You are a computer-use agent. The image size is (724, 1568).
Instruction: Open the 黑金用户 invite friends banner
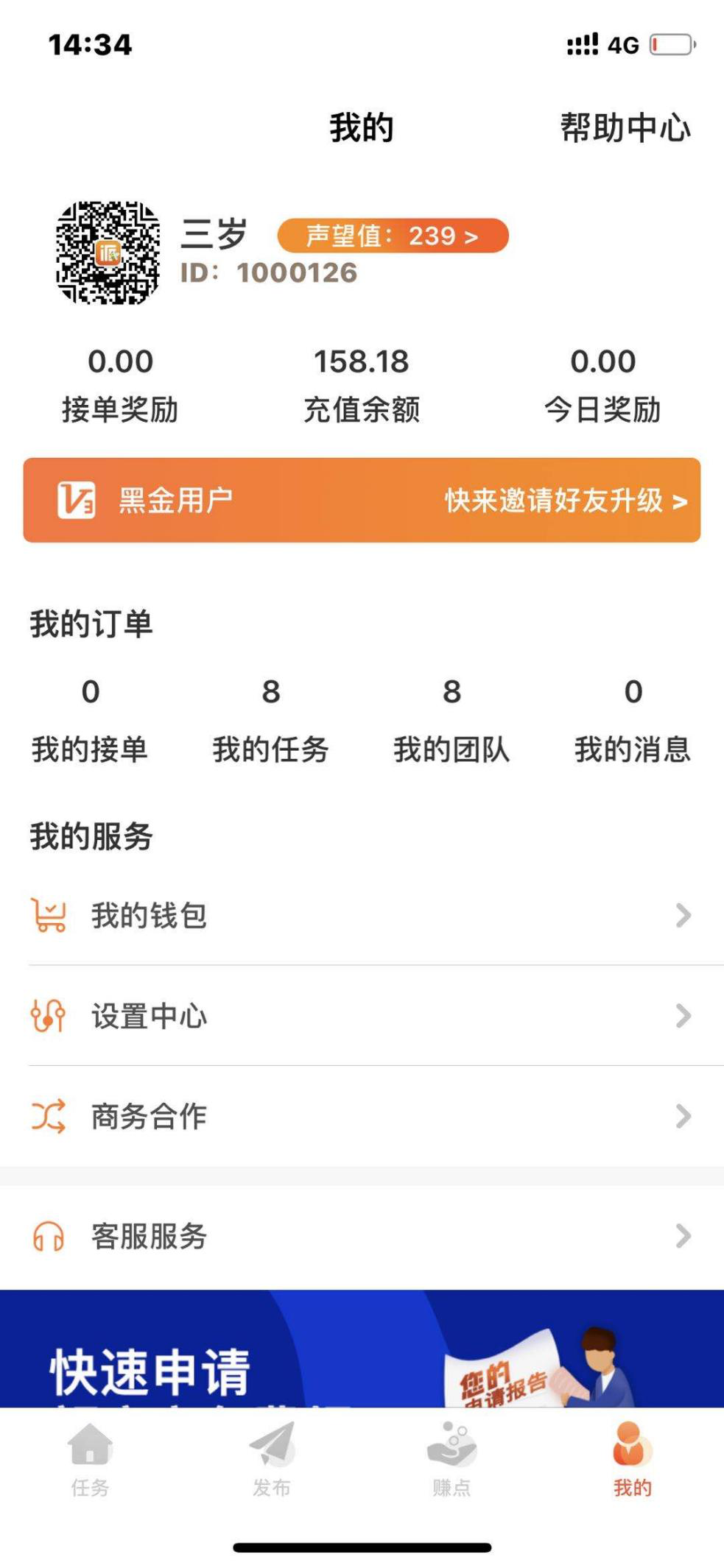tap(362, 501)
